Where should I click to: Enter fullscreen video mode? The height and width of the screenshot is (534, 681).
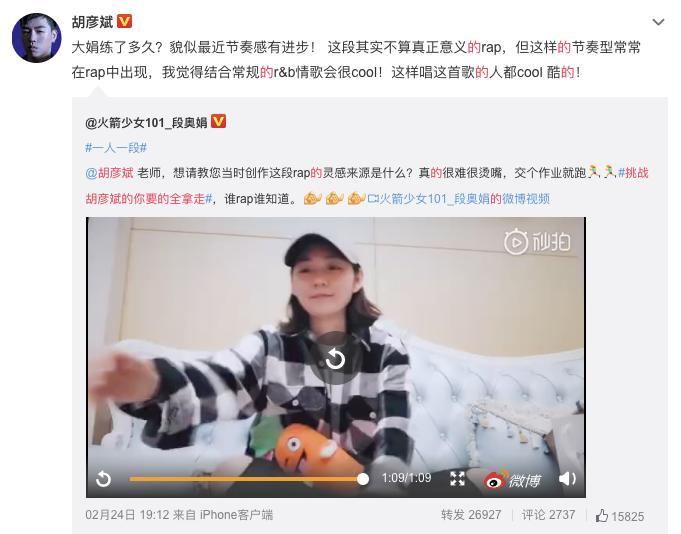coord(456,479)
